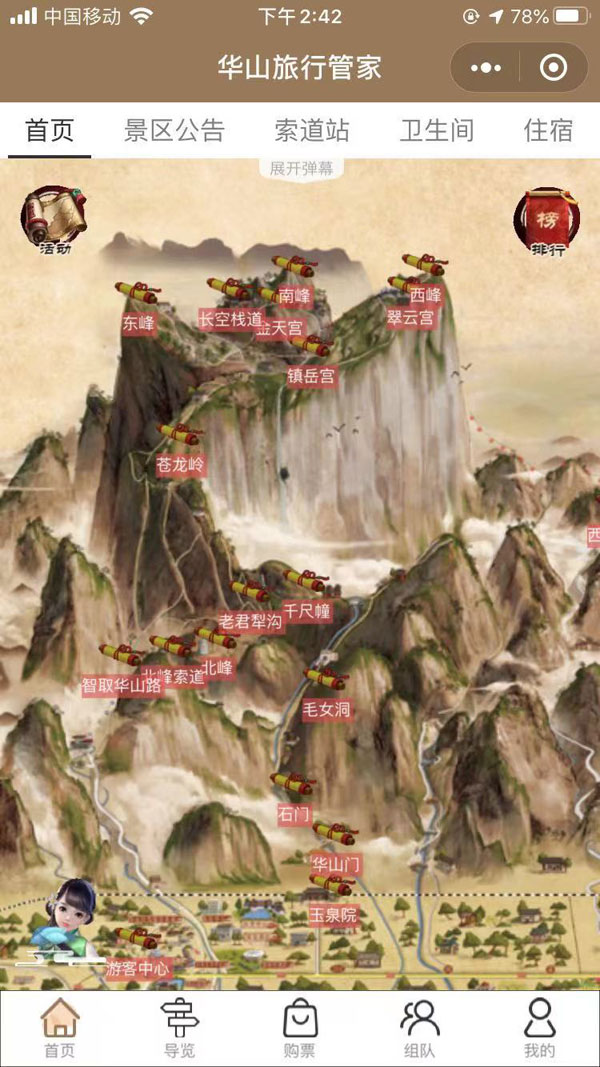Open the 我的 profile tab

click(x=539, y=1027)
